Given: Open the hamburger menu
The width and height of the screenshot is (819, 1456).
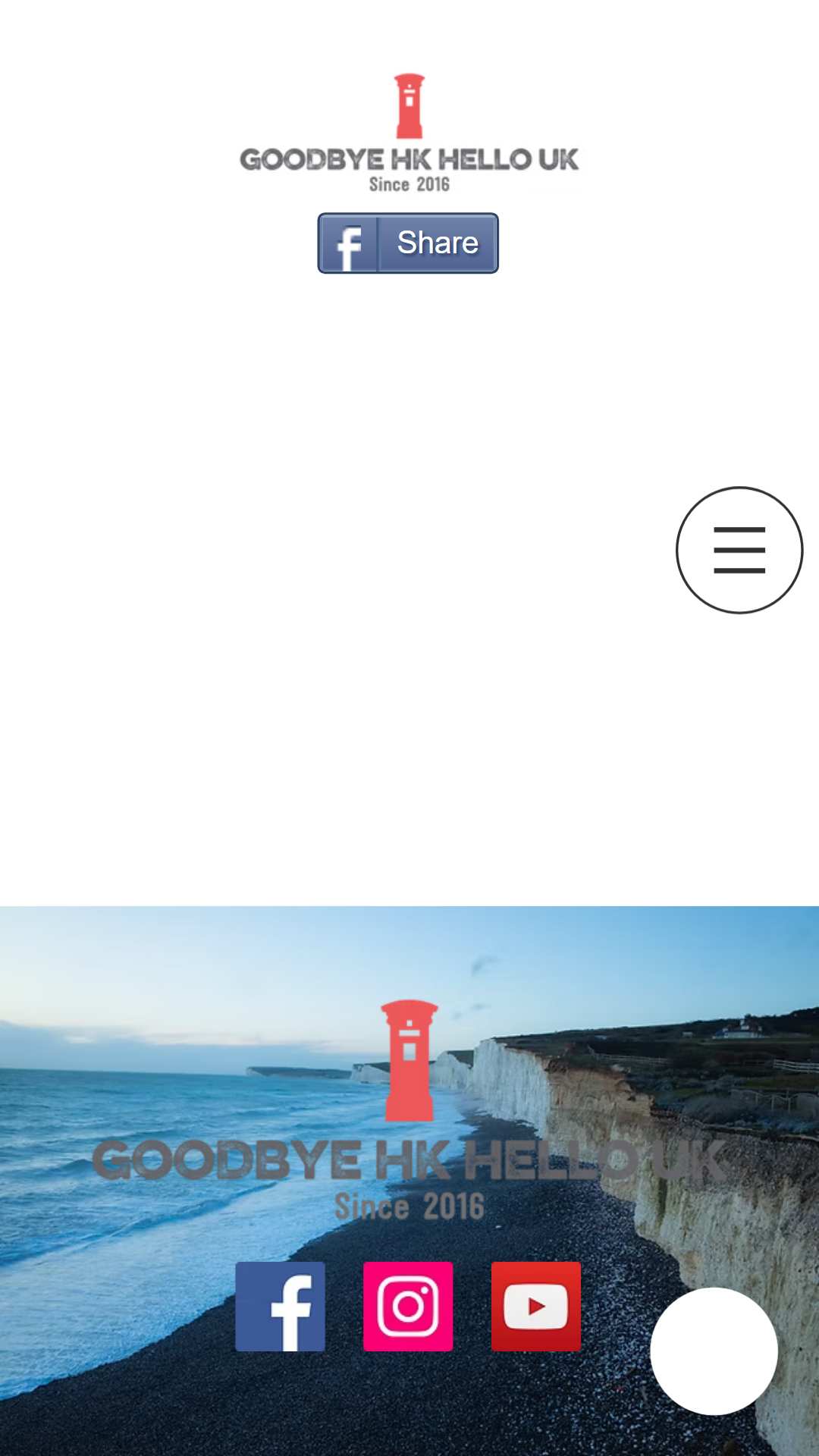Looking at the screenshot, I should pyautogui.click(x=739, y=550).
